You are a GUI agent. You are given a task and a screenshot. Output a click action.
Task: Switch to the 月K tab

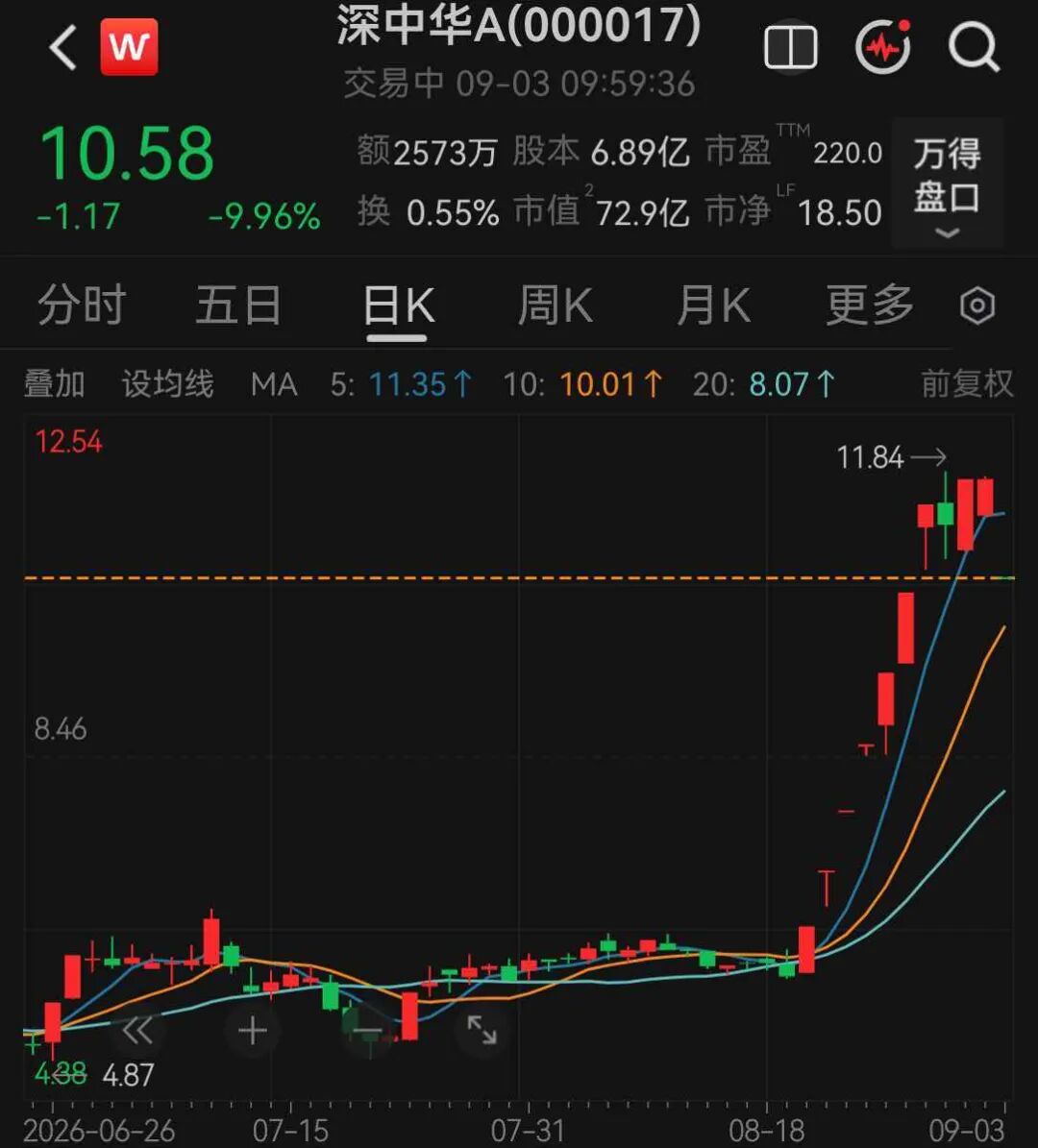pyautogui.click(x=713, y=305)
